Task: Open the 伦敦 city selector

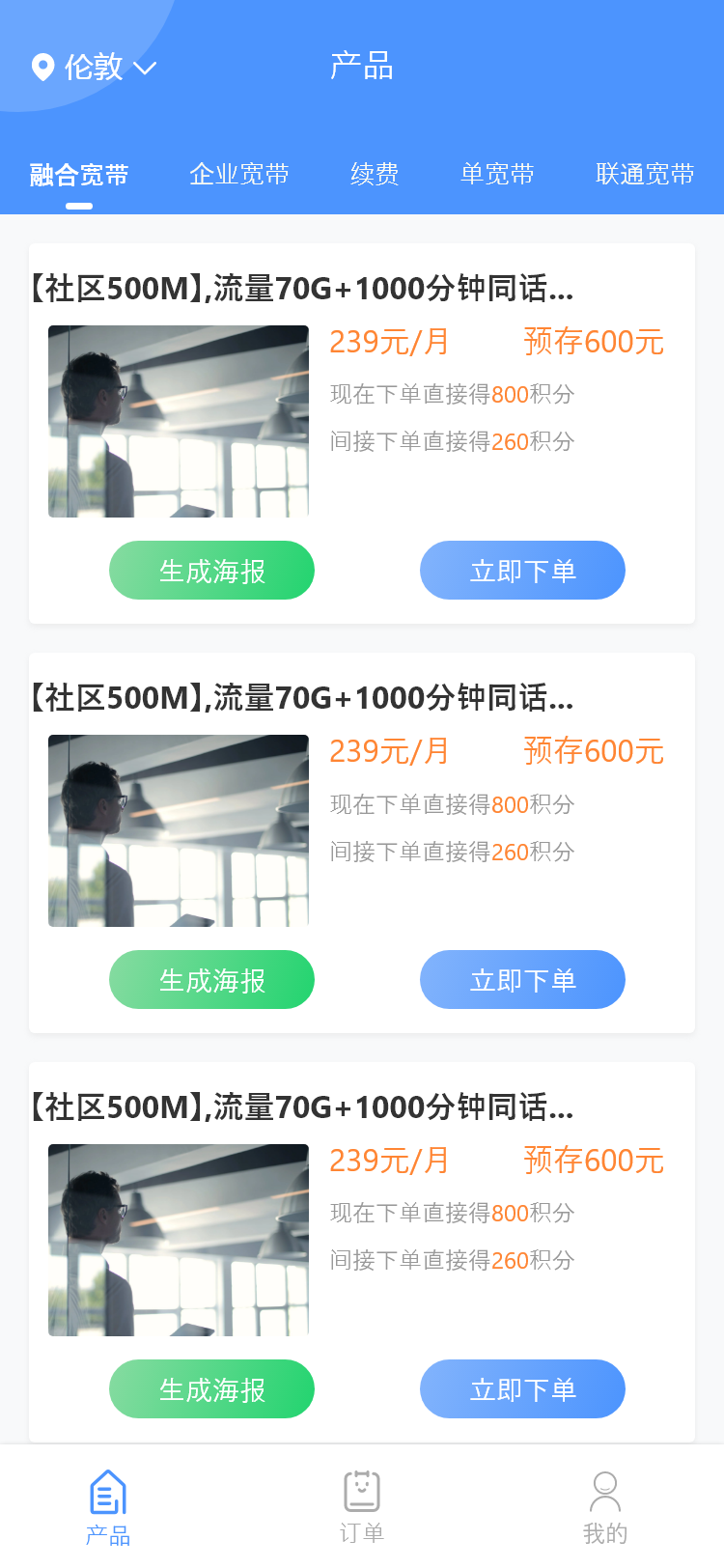Action: pos(94,68)
